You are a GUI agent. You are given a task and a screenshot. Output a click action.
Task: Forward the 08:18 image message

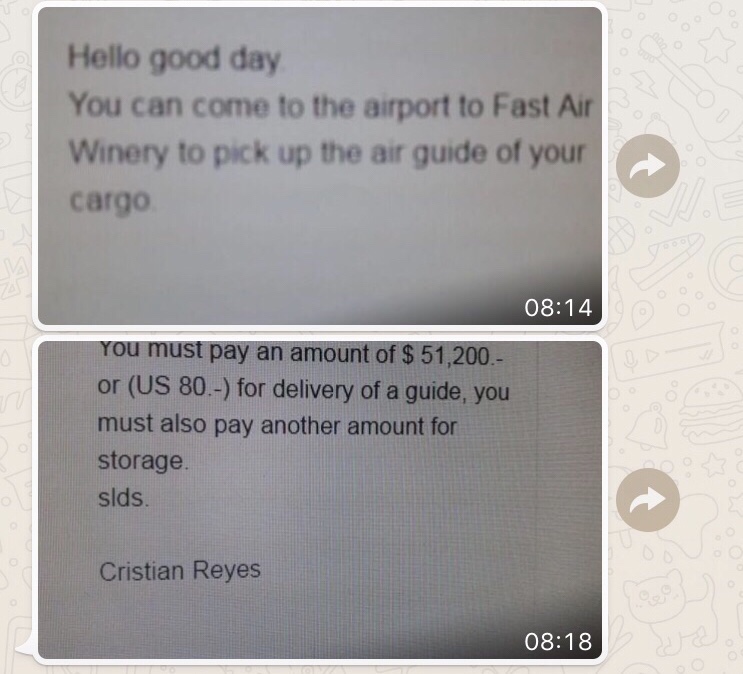point(647,500)
